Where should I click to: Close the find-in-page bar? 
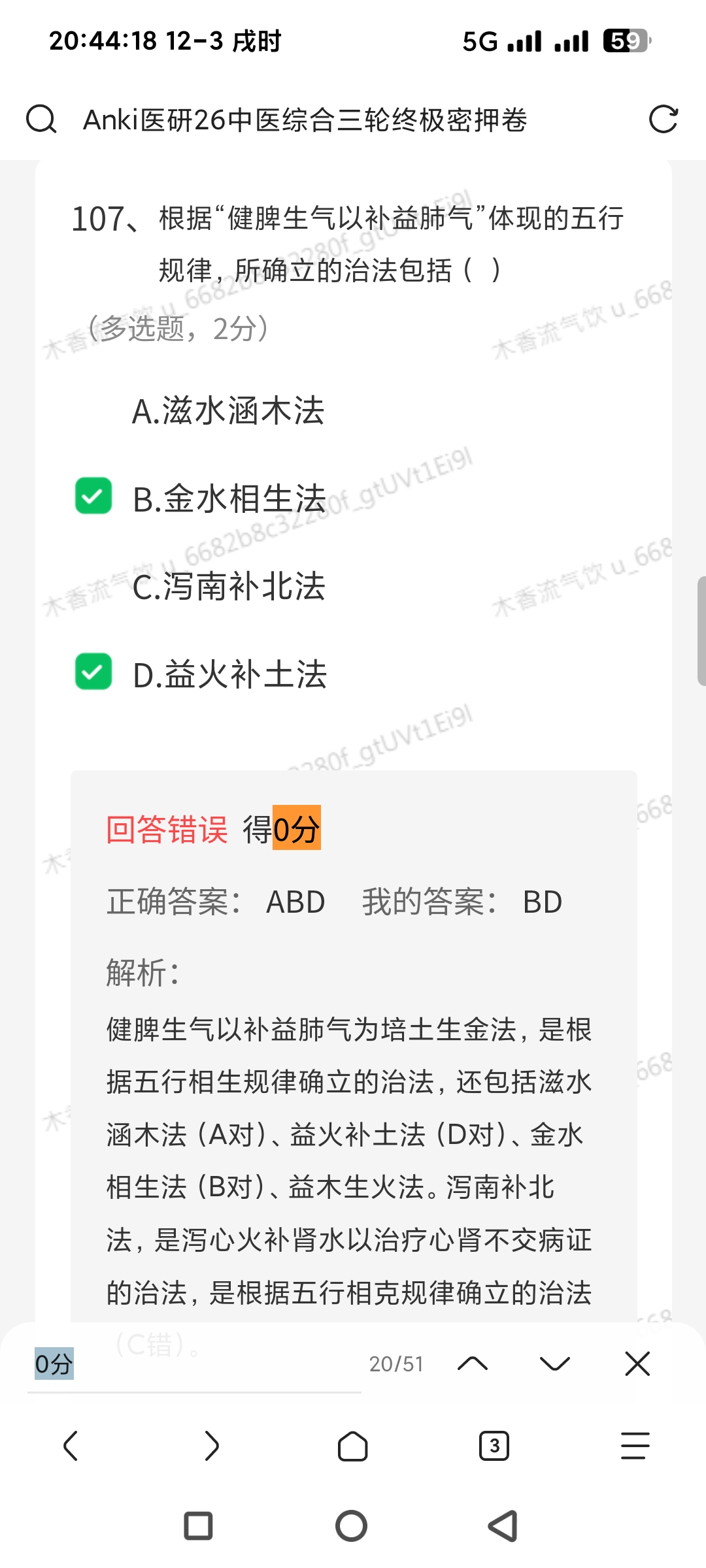637,1364
